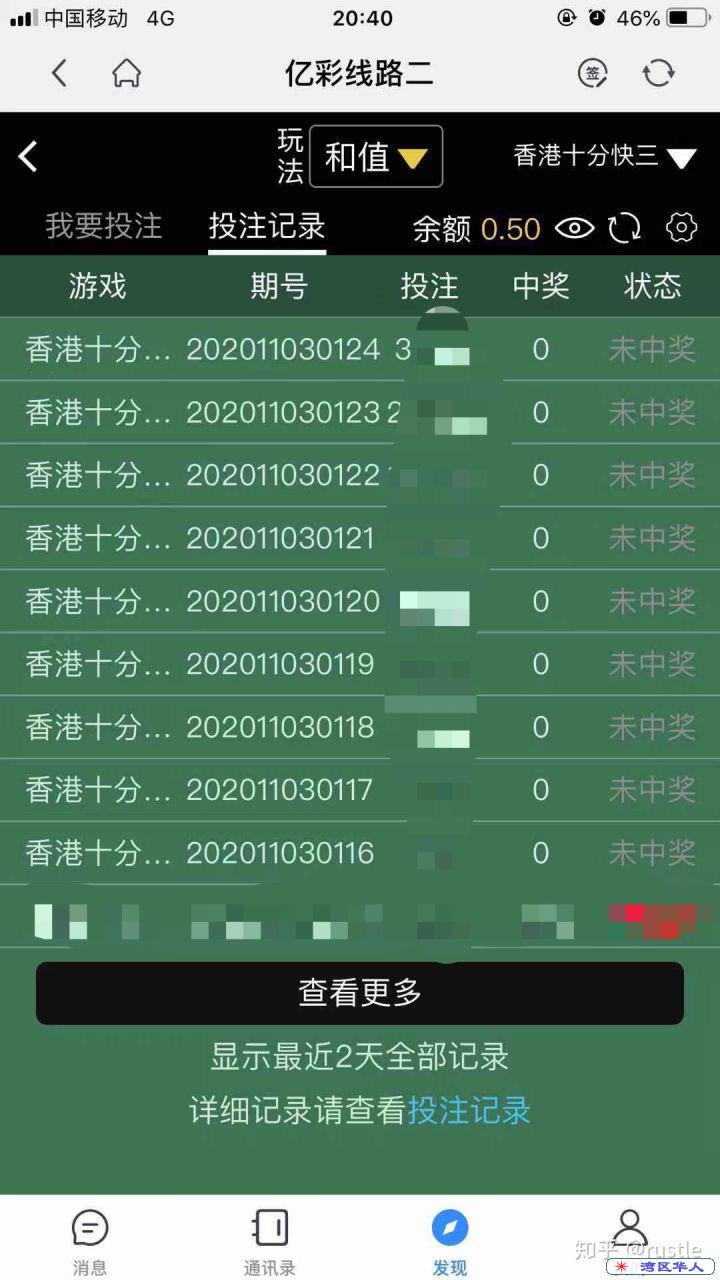The width and height of the screenshot is (720, 1280).
Task: Tap the sign-in 签 icon
Action: point(593,73)
